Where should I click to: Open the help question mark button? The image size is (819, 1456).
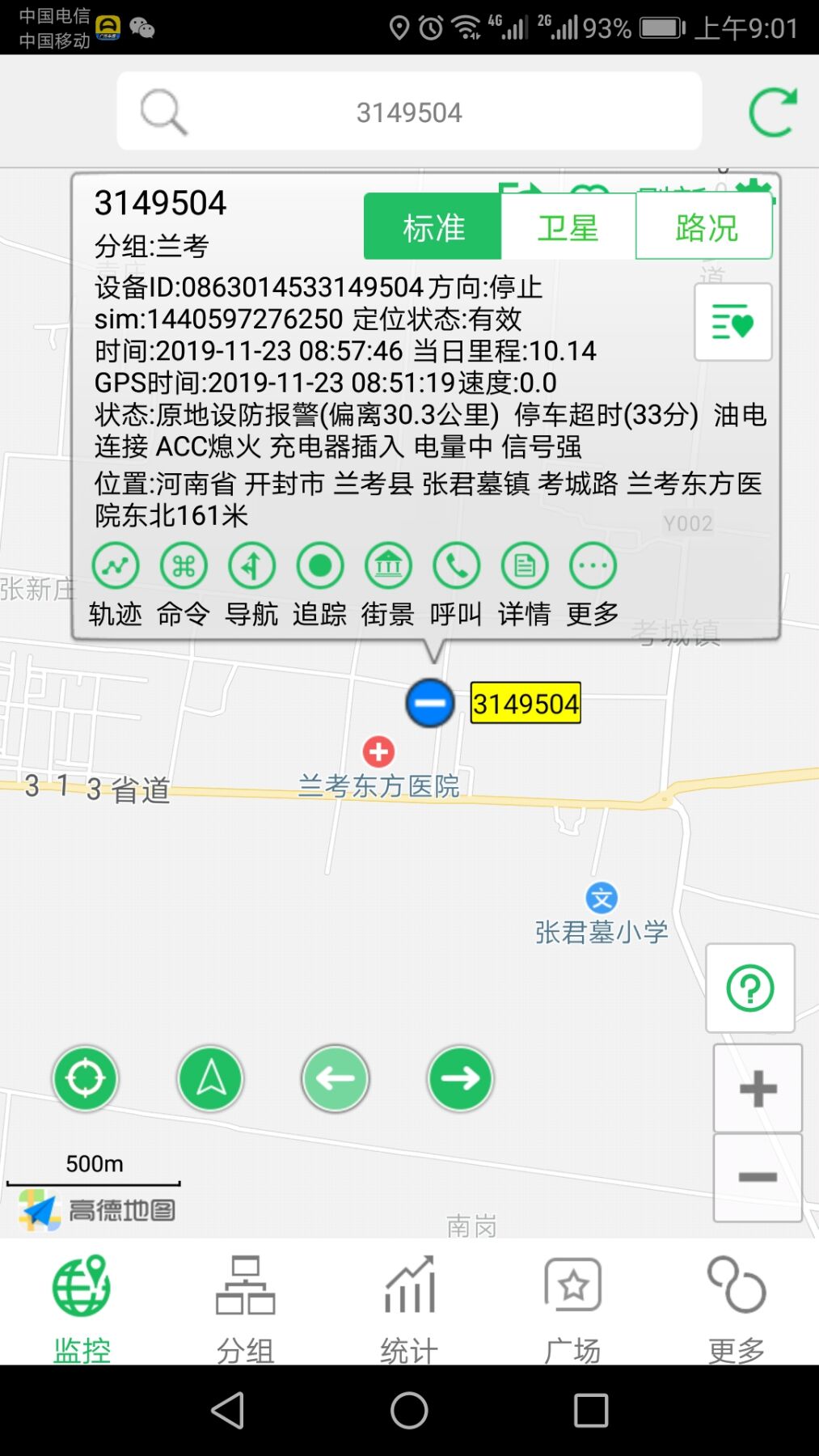(x=750, y=988)
